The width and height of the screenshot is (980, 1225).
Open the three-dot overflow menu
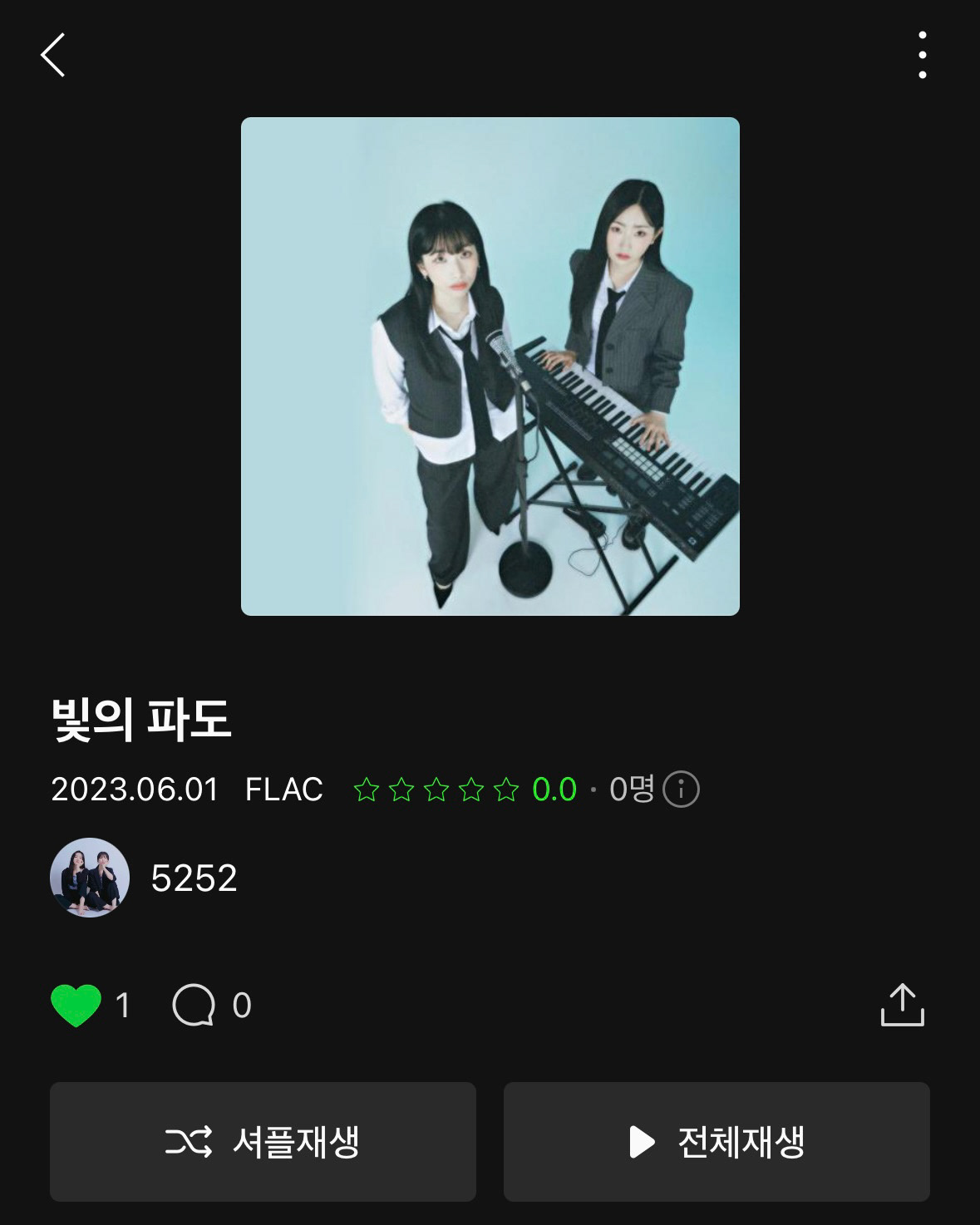[922, 56]
